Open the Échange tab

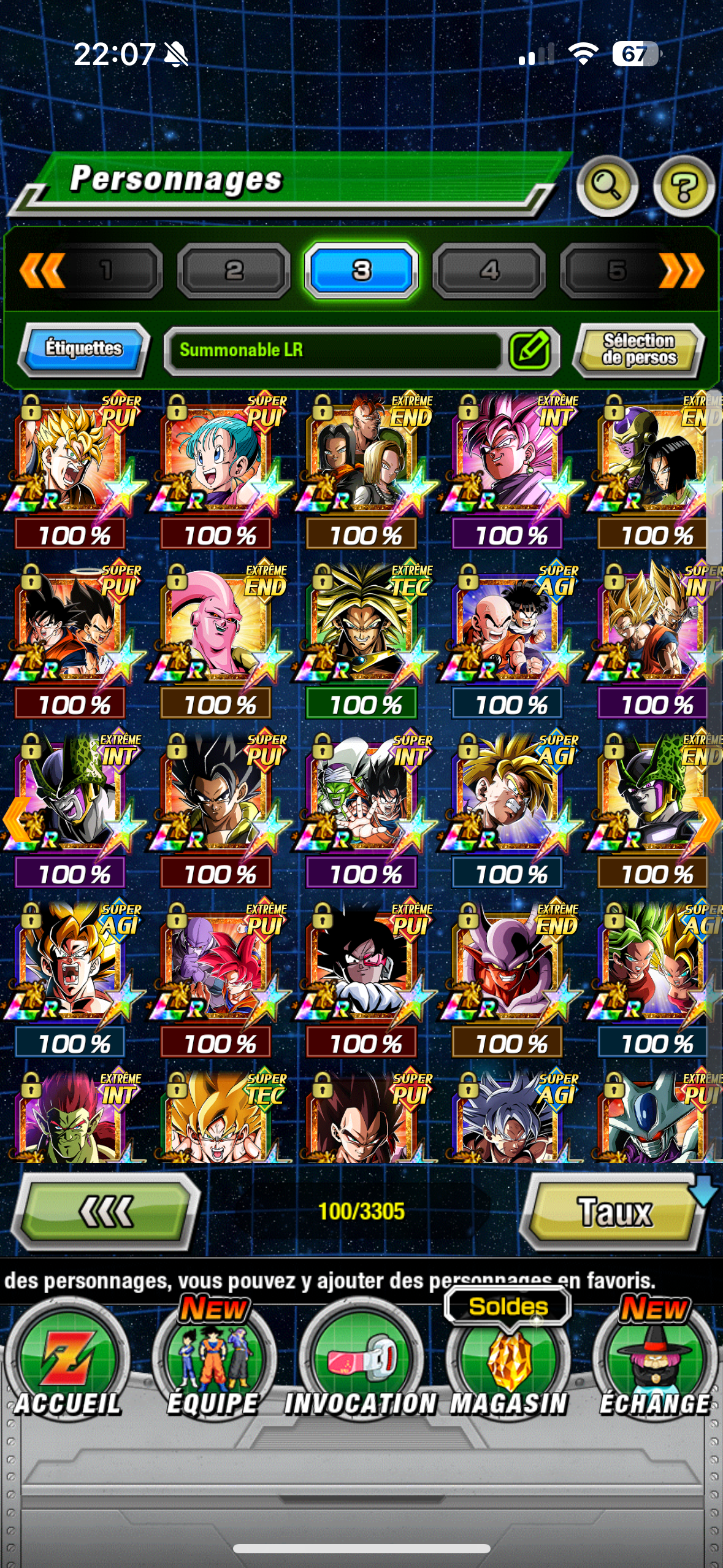point(655,1369)
